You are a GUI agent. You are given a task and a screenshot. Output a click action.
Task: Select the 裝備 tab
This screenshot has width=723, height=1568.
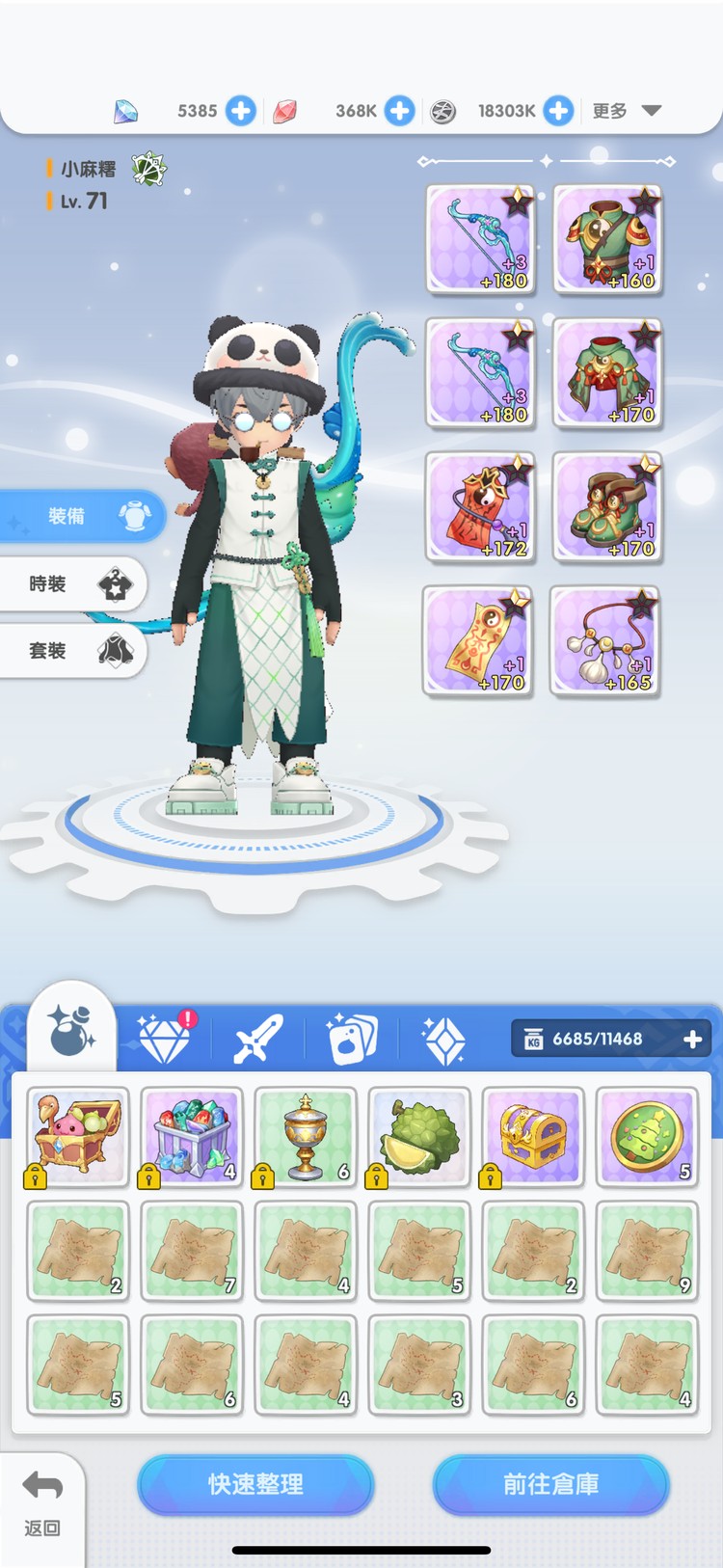coord(81,517)
